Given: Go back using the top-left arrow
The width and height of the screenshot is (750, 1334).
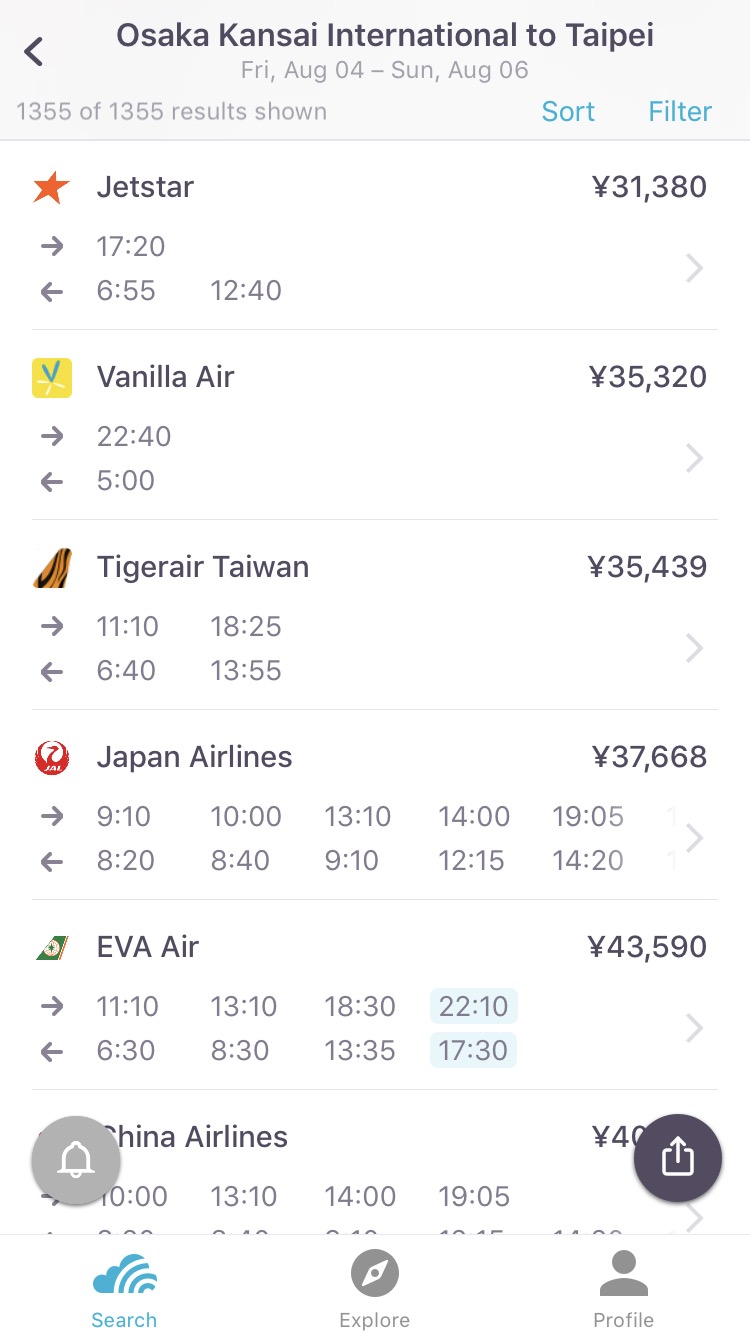Looking at the screenshot, I should click(x=34, y=51).
